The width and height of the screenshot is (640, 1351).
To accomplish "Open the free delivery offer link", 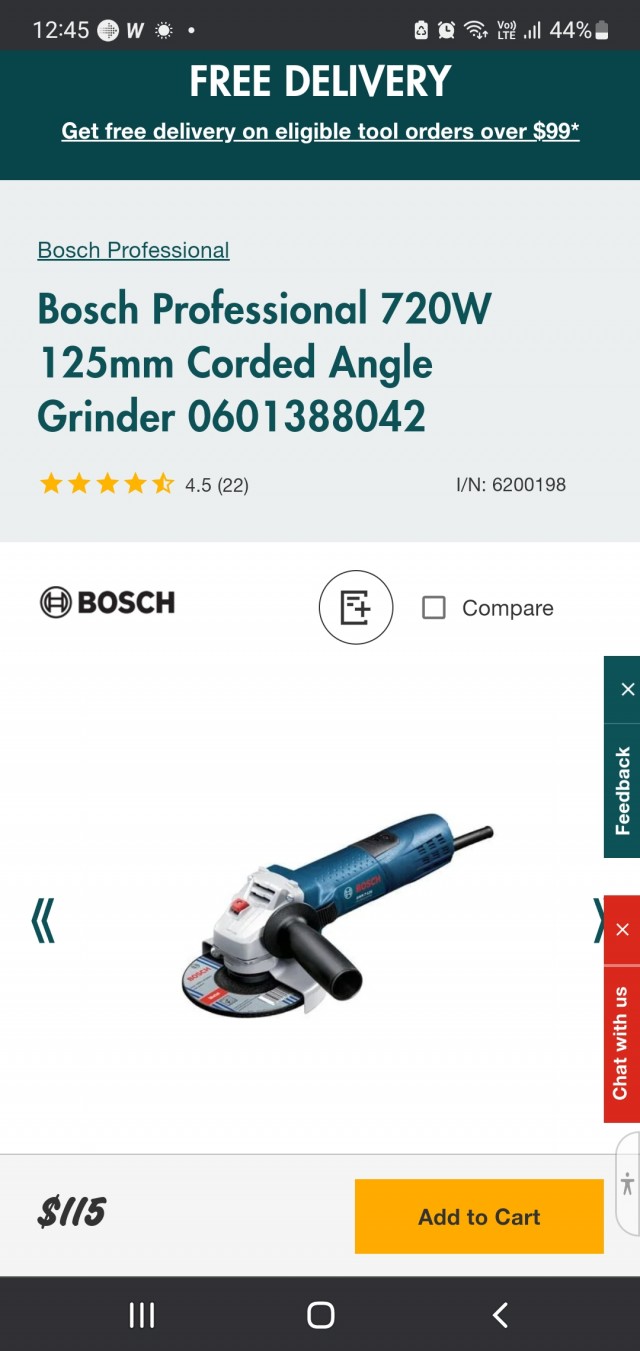I will (x=320, y=131).
